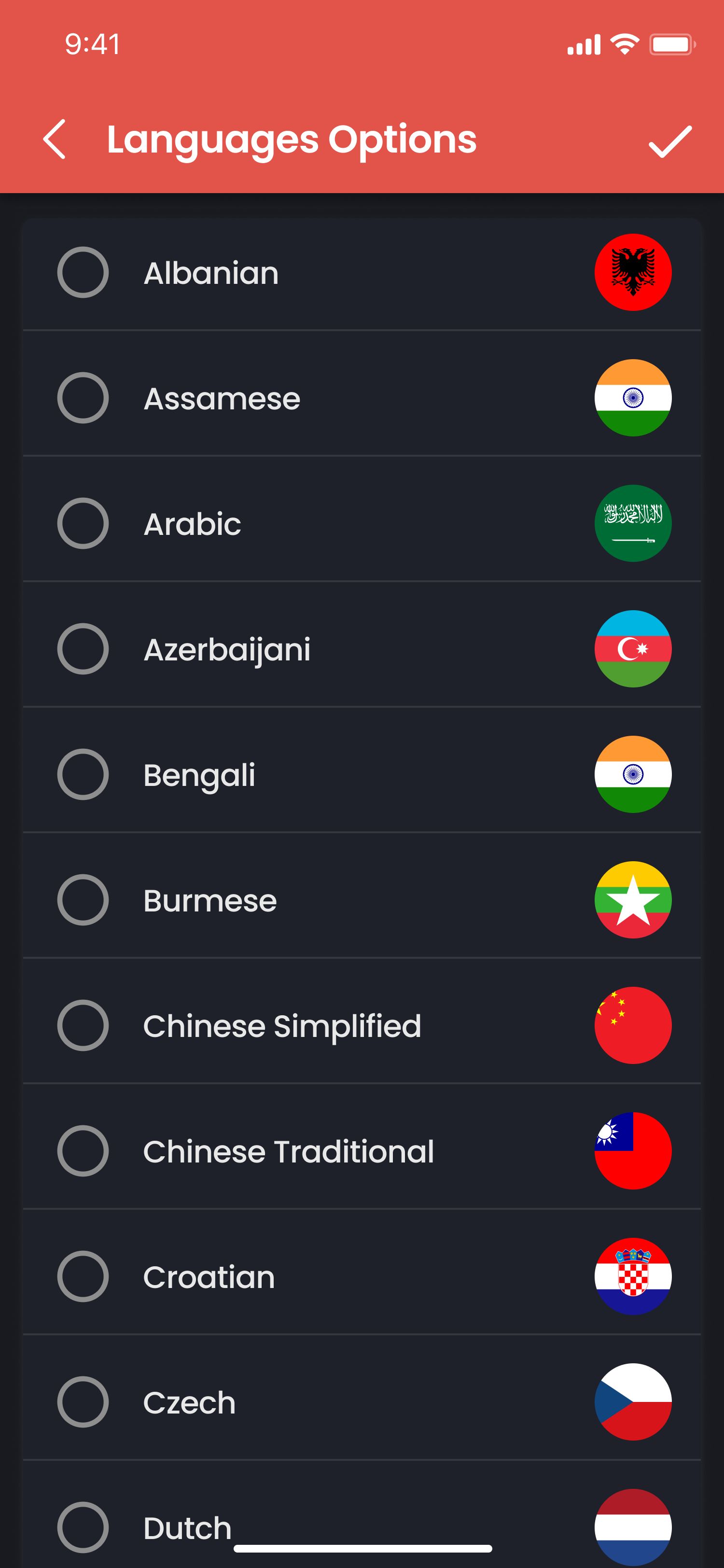
Task: Select Burmese radio button
Action: tap(84, 900)
